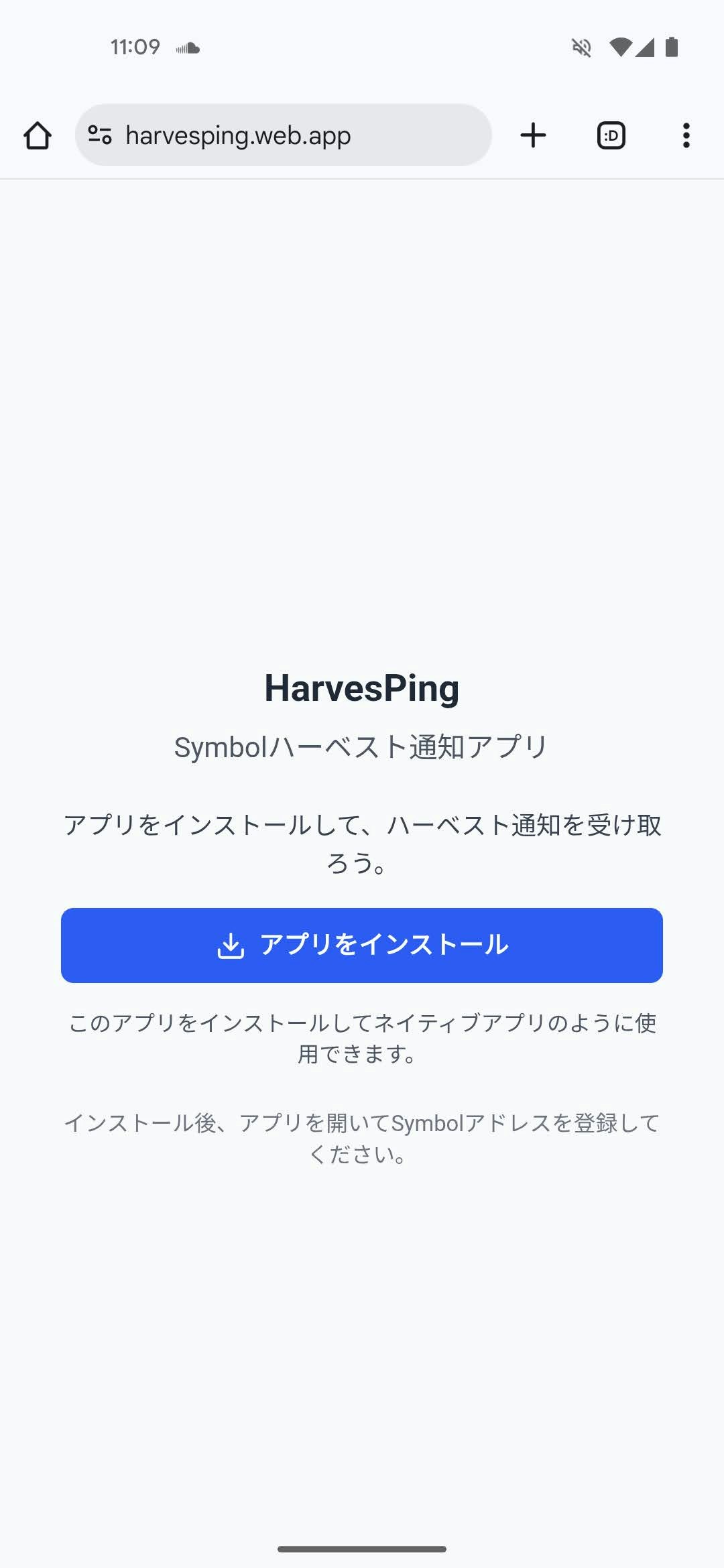Tap the clock showing 11:09
This screenshot has width=724, height=1568.
[135, 47]
